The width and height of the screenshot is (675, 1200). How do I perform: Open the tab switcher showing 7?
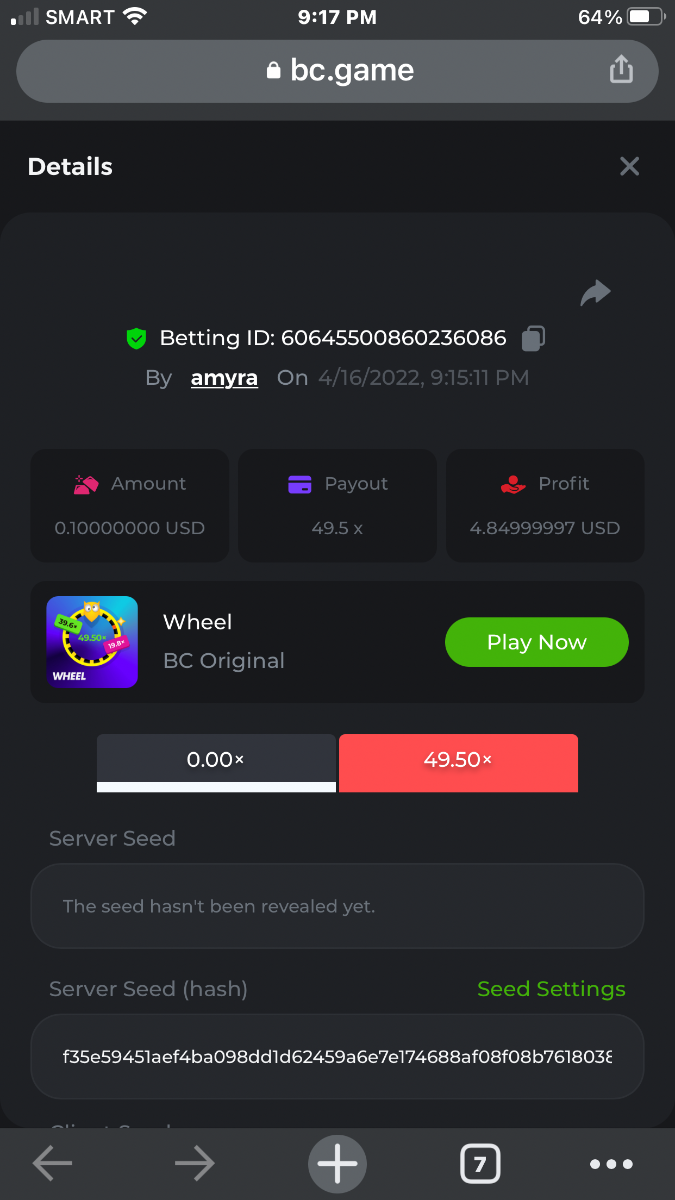(x=480, y=1164)
